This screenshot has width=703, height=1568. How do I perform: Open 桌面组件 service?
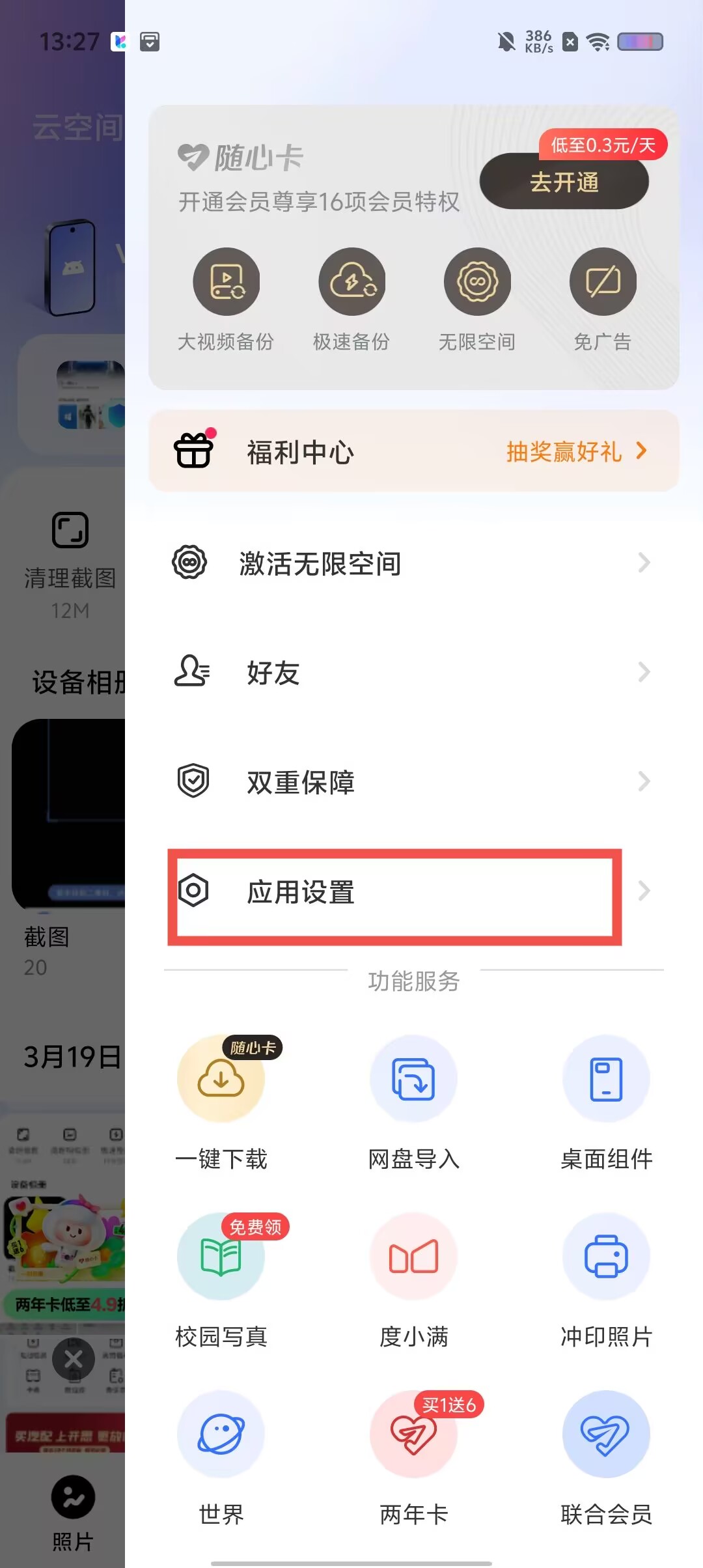(606, 1080)
